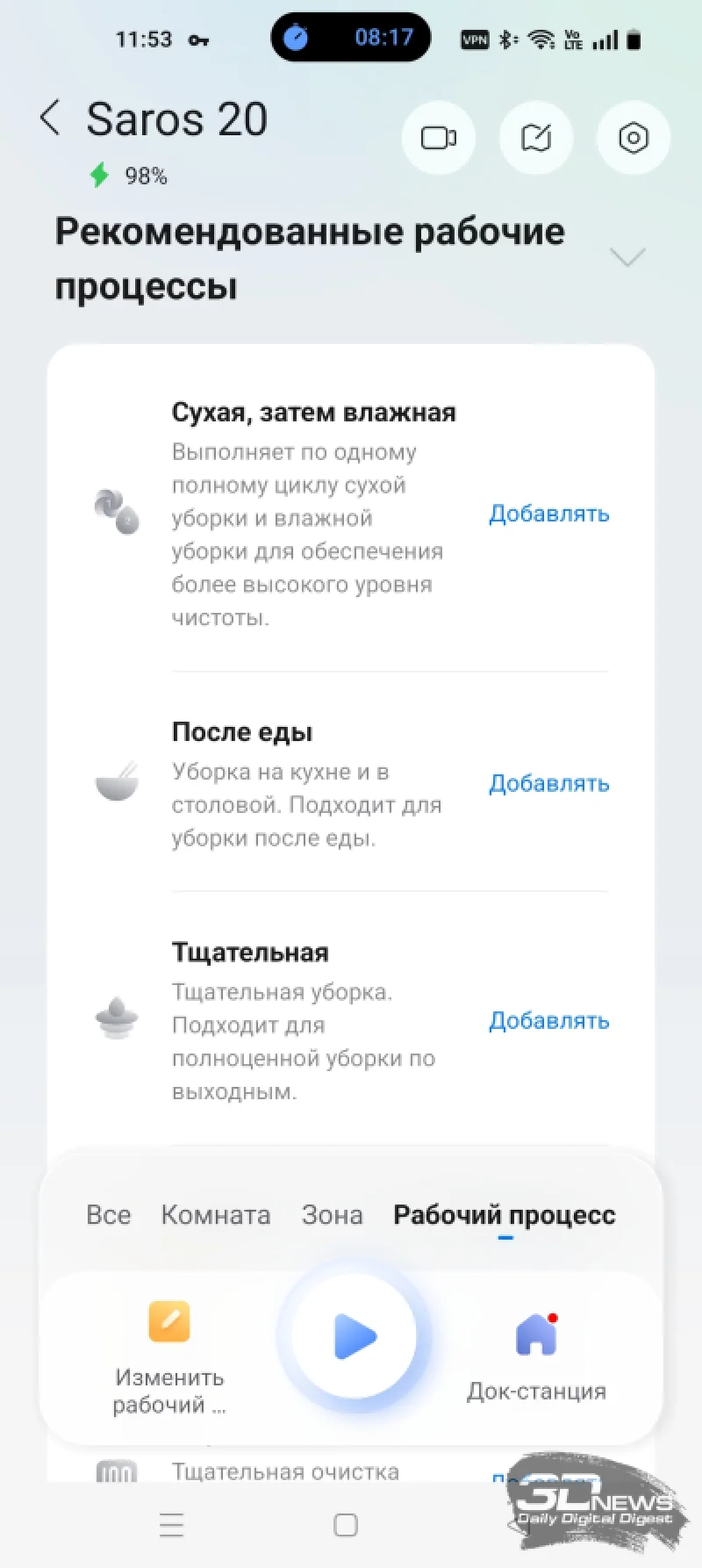Open device settings via the hexagon icon
The width and height of the screenshot is (702, 1568).
tap(634, 138)
